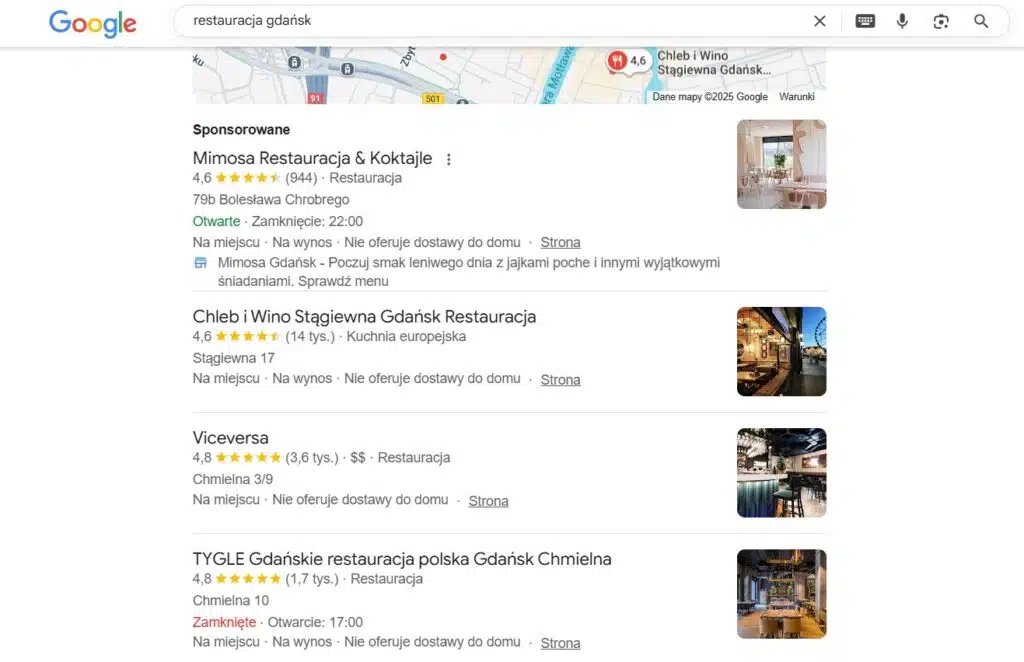The width and height of the screenshot is (1024, 662).
Task: Open Chleb i Wino Stągiewna listing
Action: 364,316
